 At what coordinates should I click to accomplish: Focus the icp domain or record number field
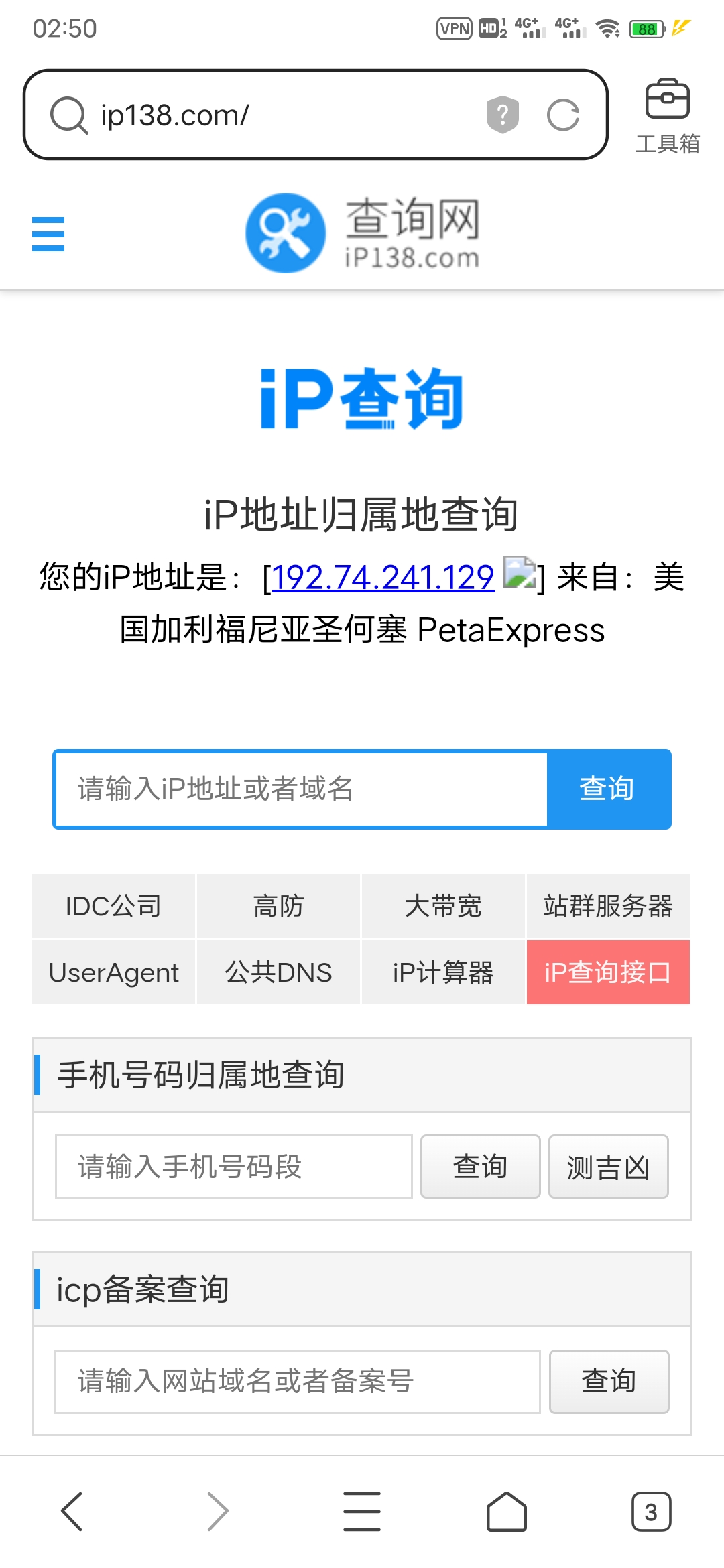coord(298,1382)
